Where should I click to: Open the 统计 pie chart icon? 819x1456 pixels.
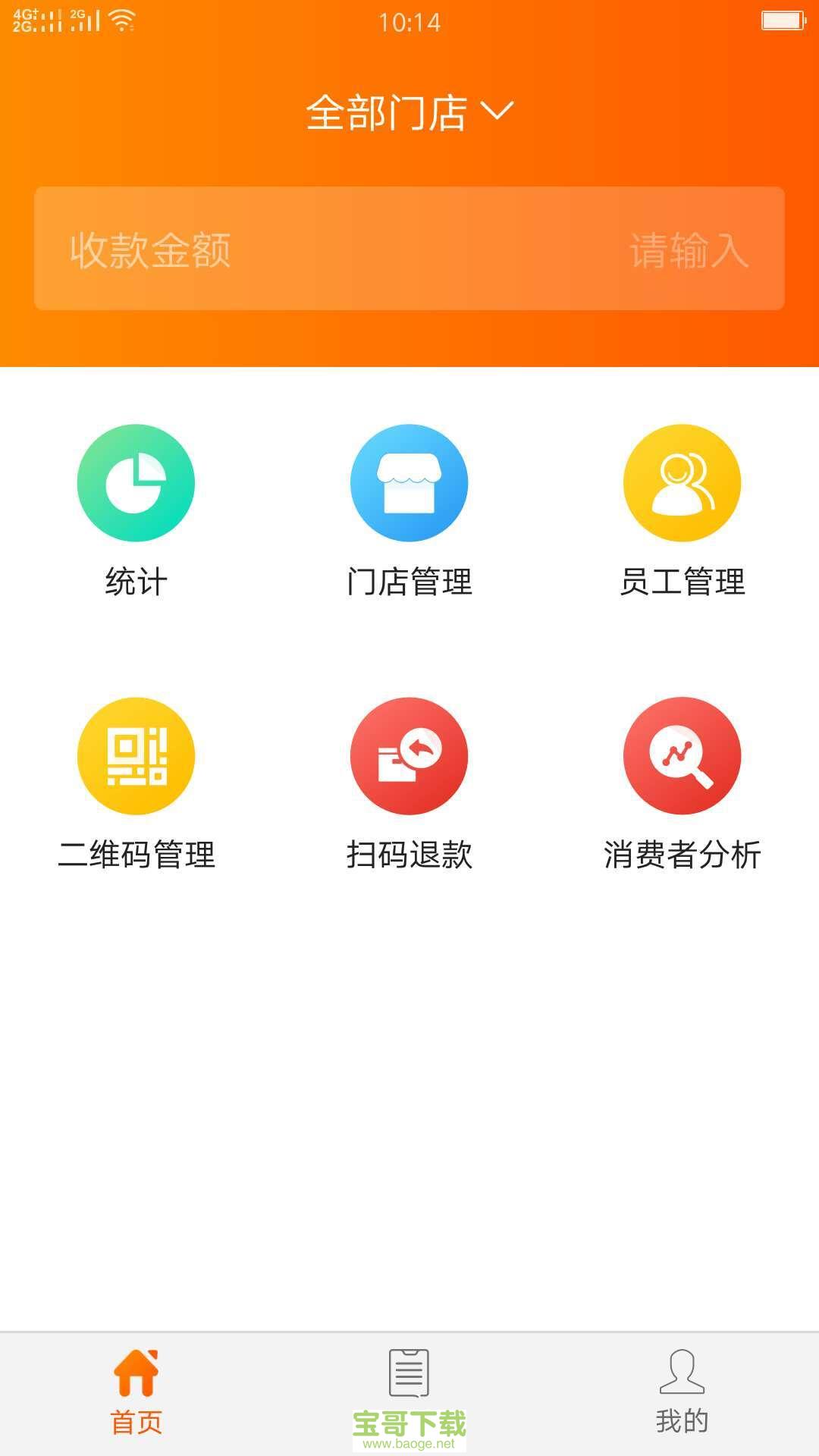click(136, 482)
